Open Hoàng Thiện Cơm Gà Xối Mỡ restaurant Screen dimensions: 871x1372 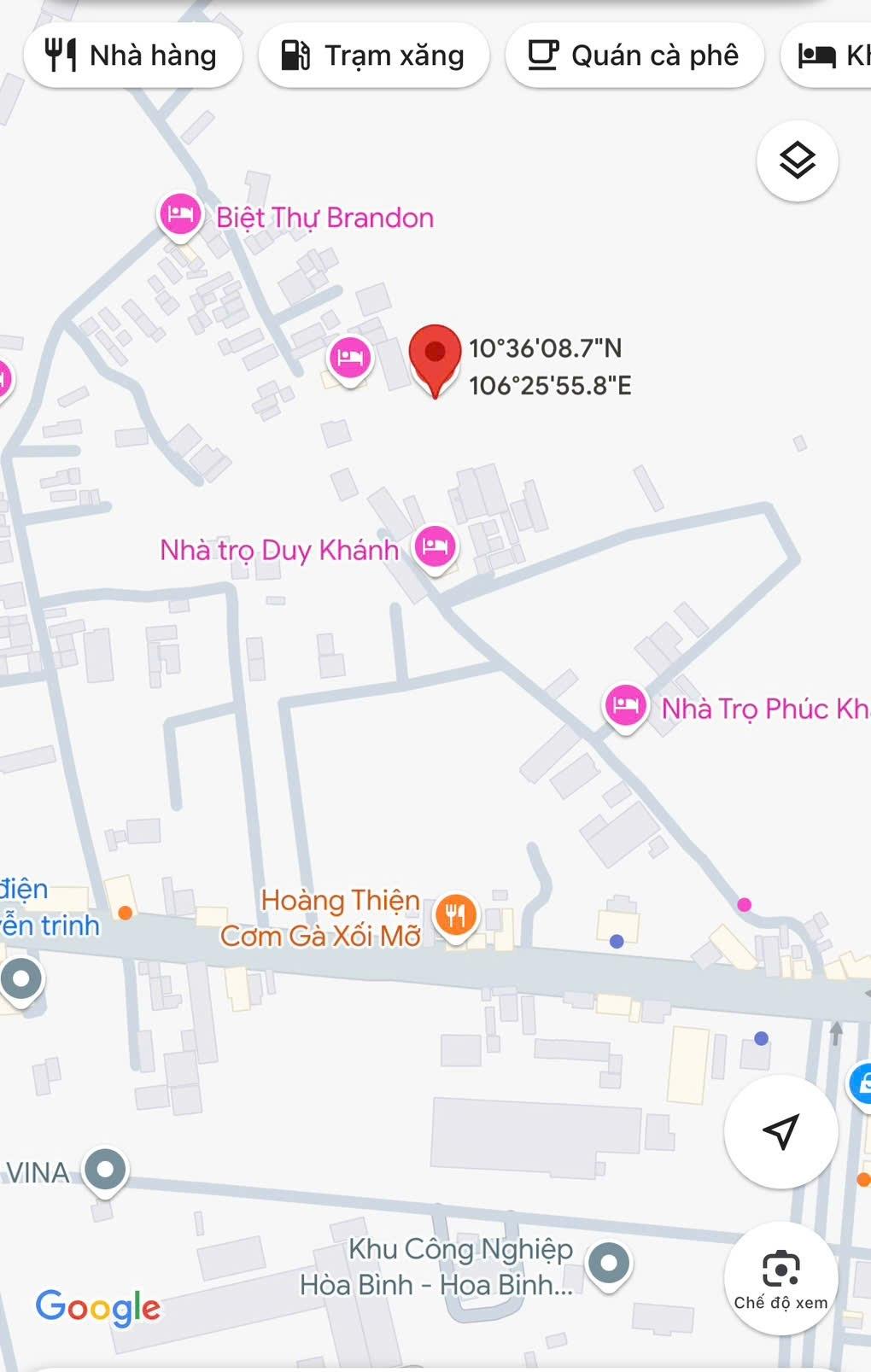click(x=456, y=916)
